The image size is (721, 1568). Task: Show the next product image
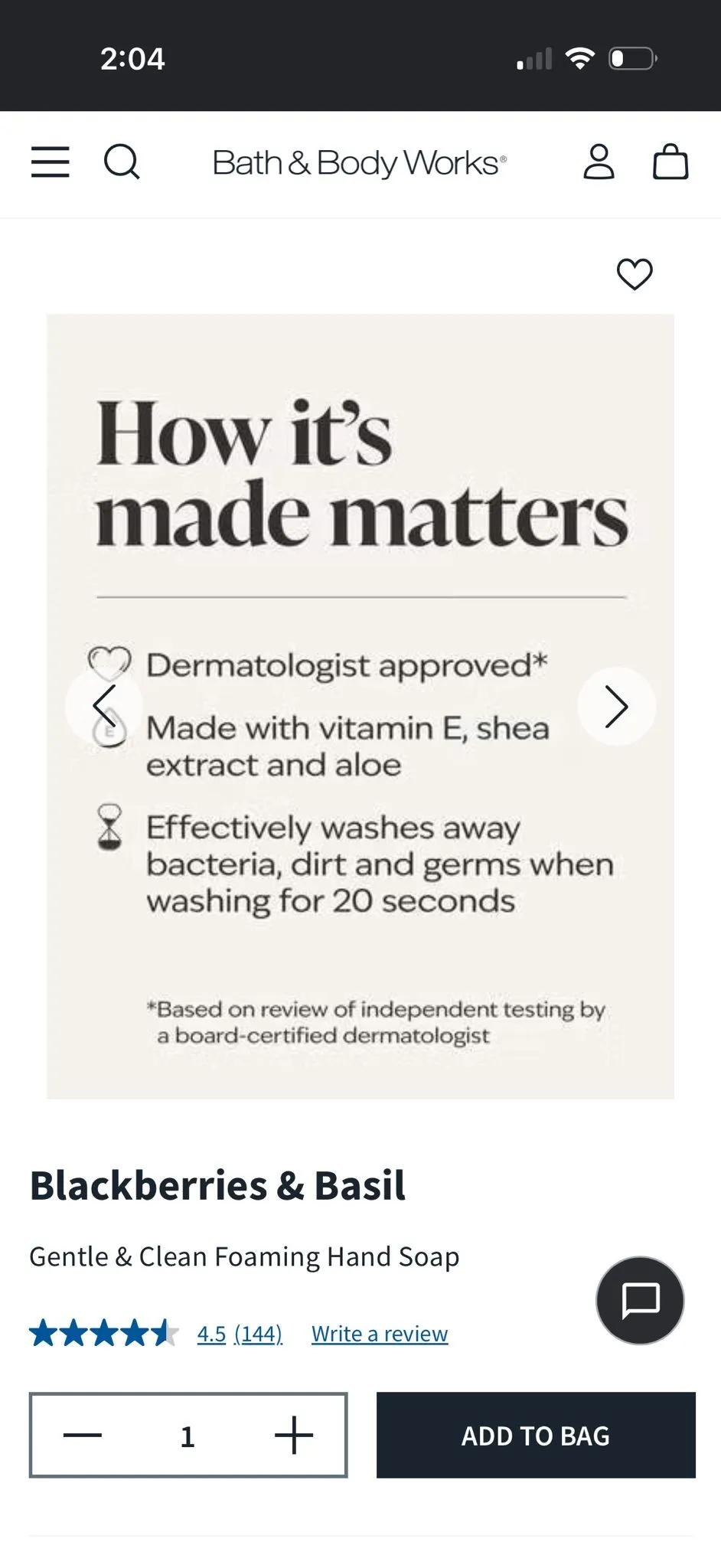[x=616, y=706]
